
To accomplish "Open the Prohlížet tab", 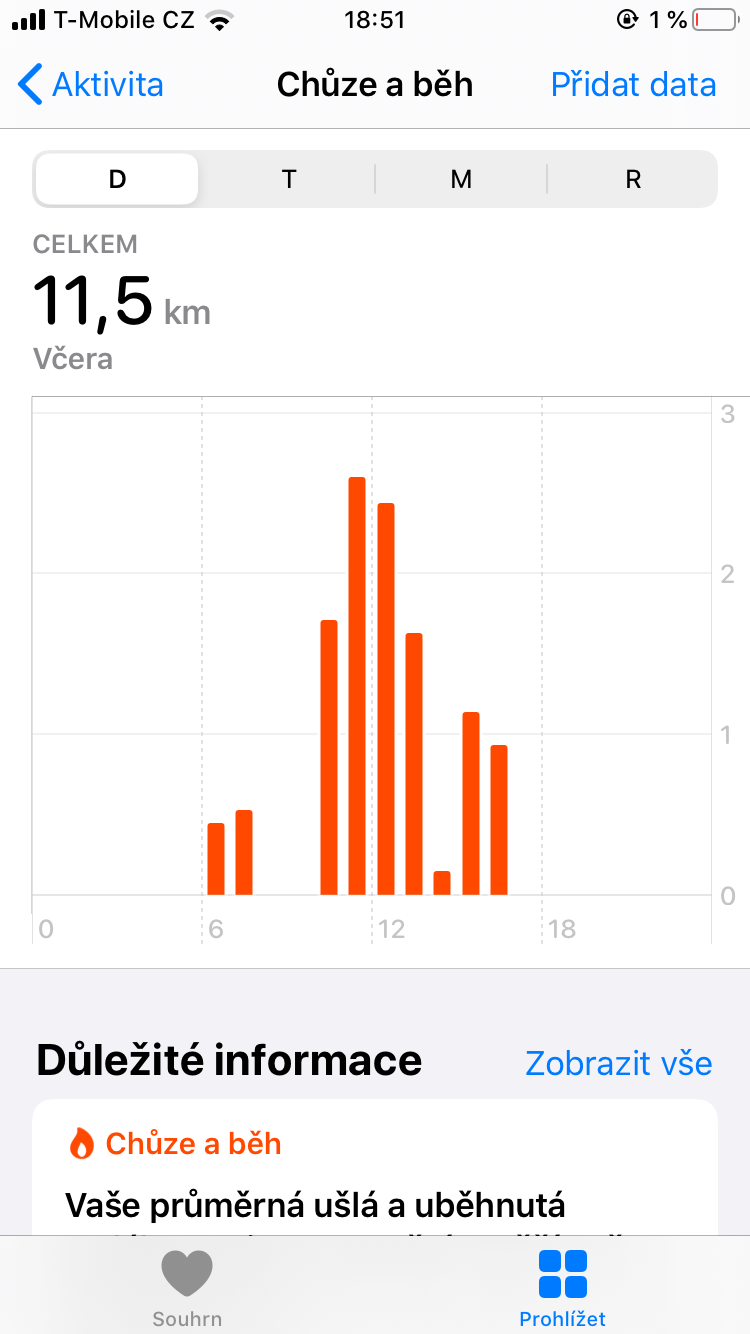I will [562, 1288].
